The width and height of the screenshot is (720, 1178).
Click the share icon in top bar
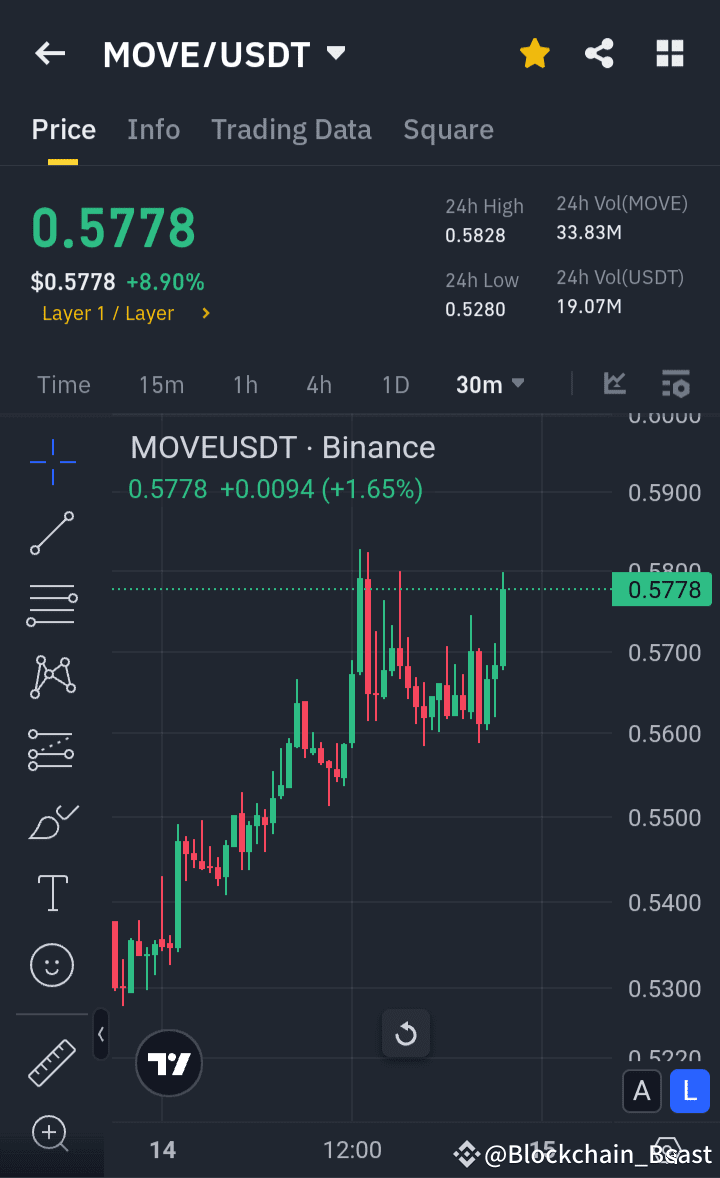(599, 54)
